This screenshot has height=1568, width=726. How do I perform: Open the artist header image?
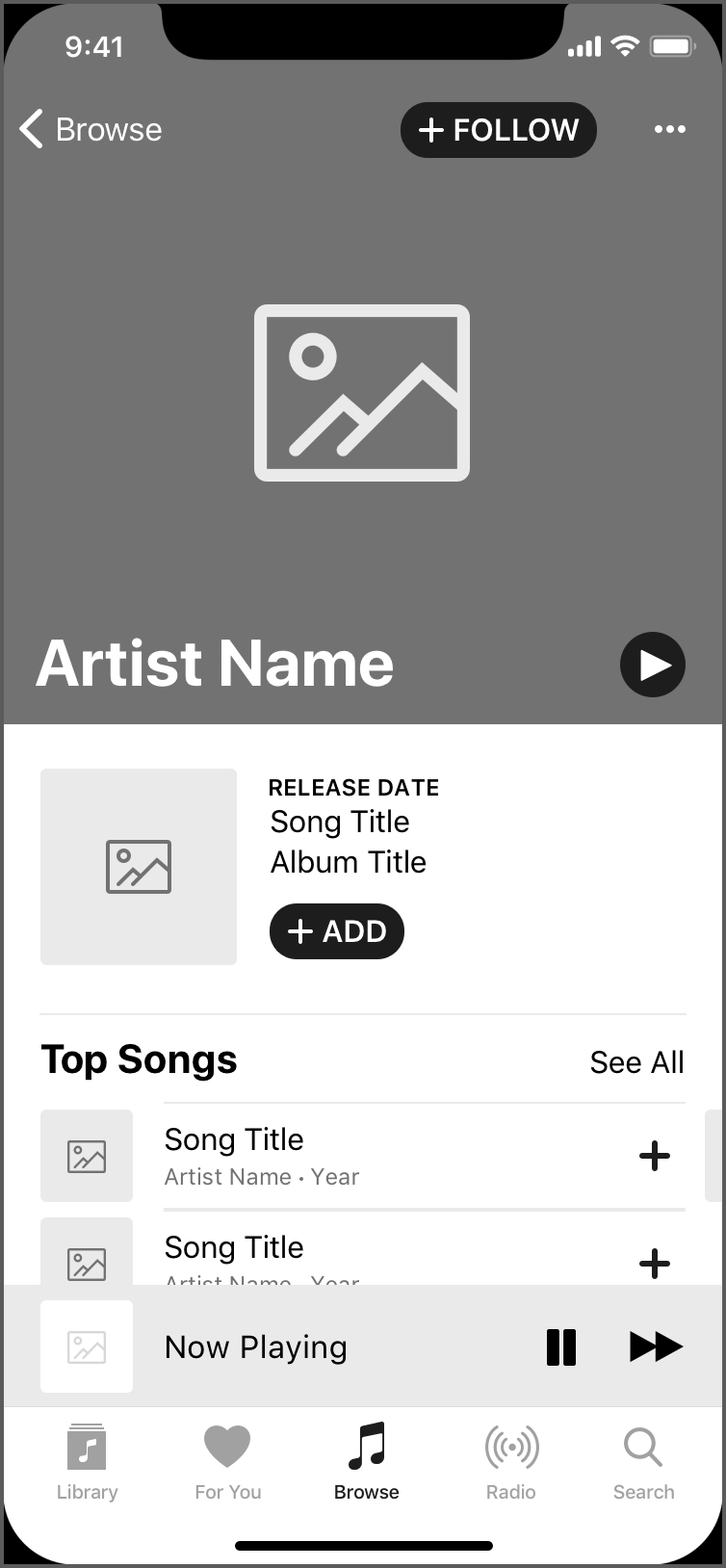point(362,392)
